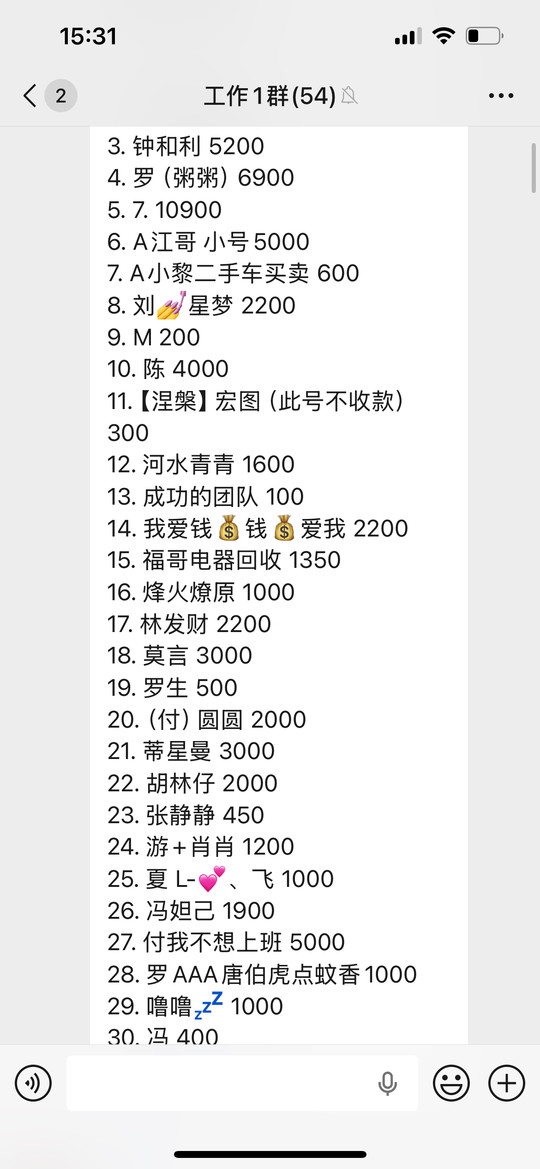This screenshot has width=540, height=1169.
Task: Go back to the chat list
Action: (x=30, y=96)
